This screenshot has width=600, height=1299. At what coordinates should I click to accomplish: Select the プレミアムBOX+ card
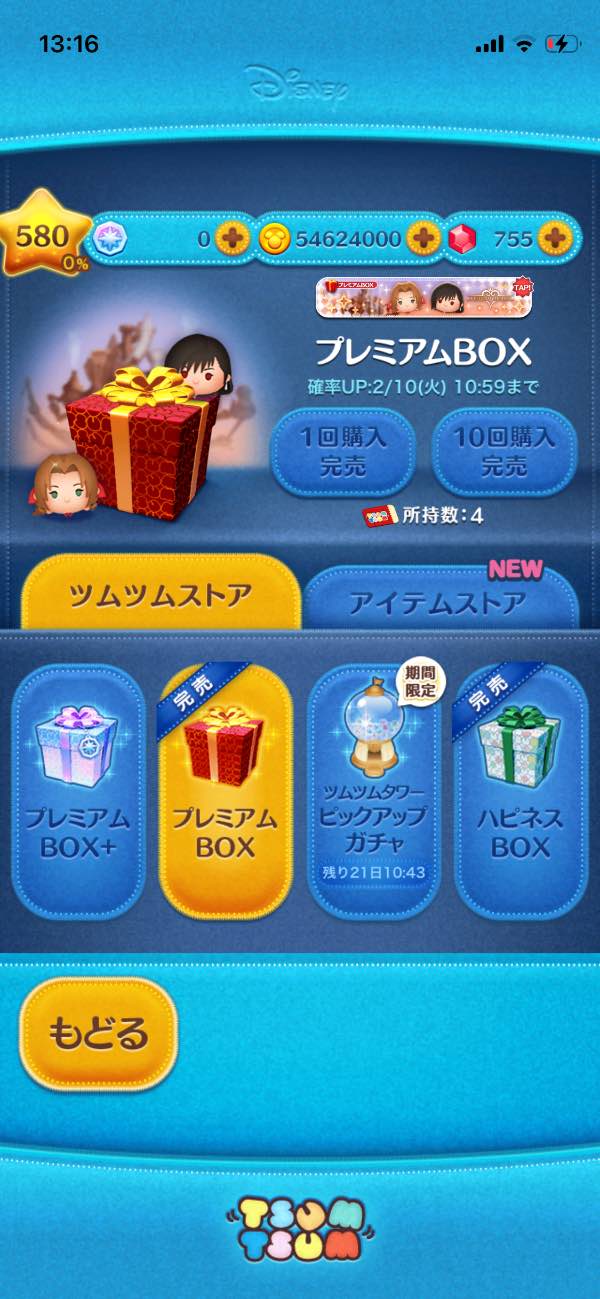tap(78, 790)
